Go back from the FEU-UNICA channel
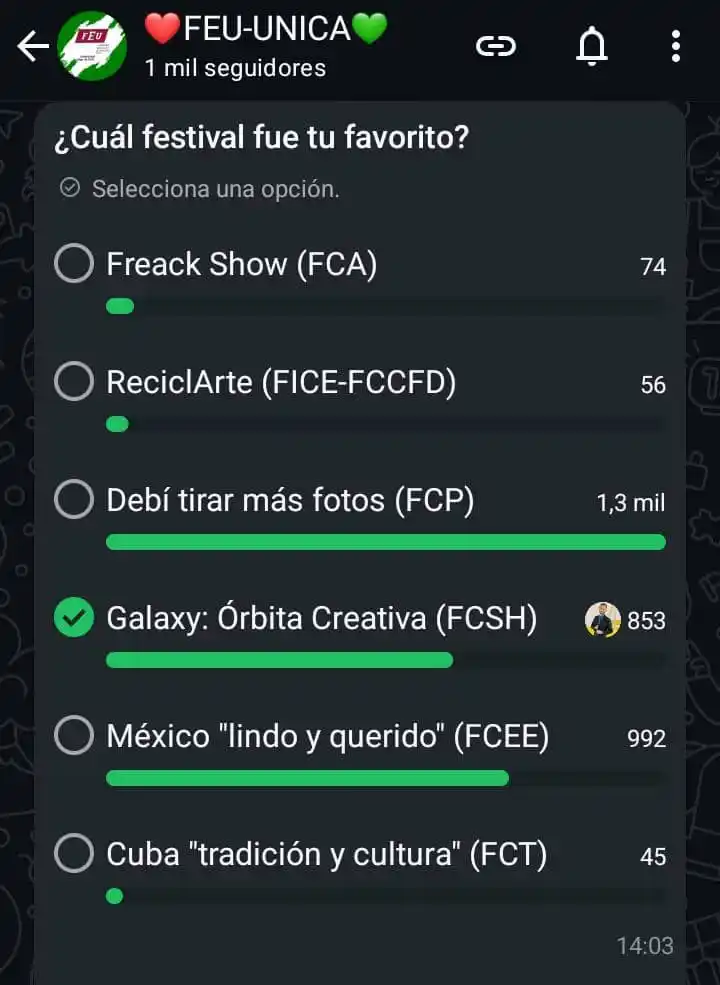 [32, 46]
